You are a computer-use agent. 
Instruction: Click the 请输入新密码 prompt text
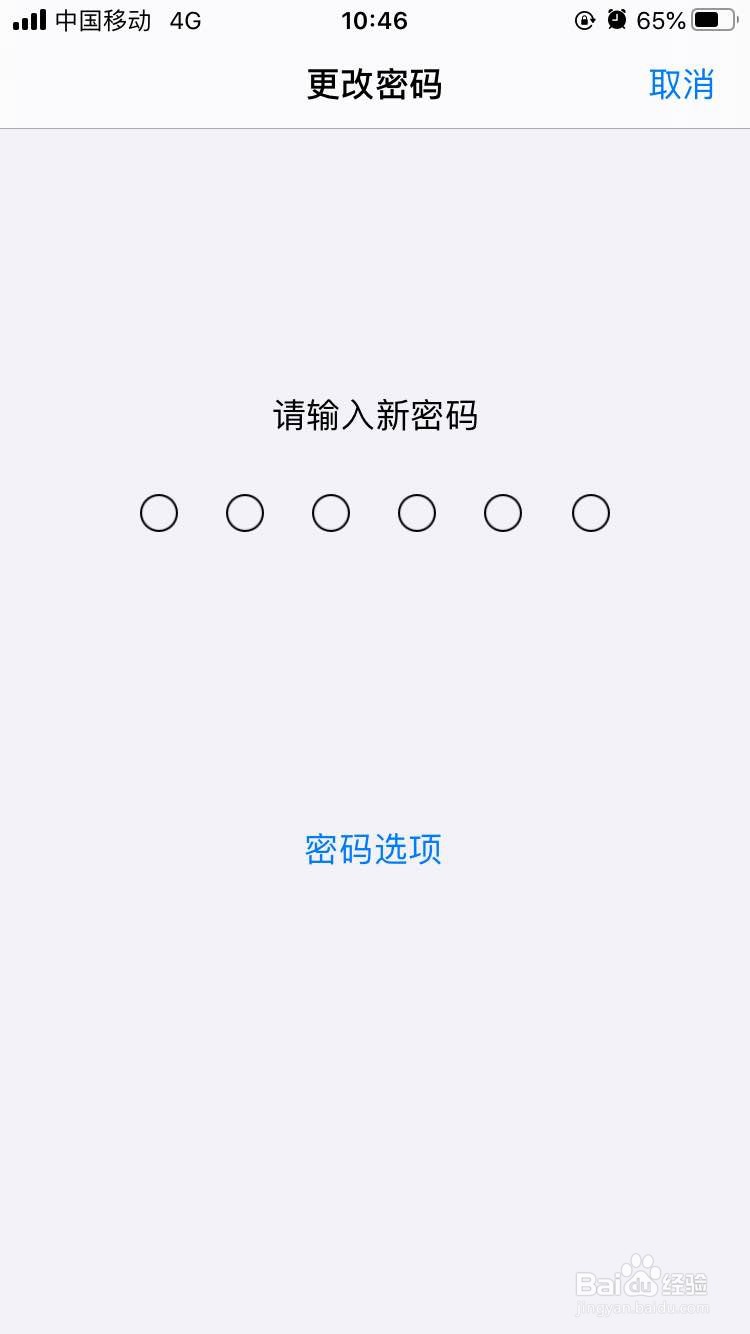[x=374, y=415]
